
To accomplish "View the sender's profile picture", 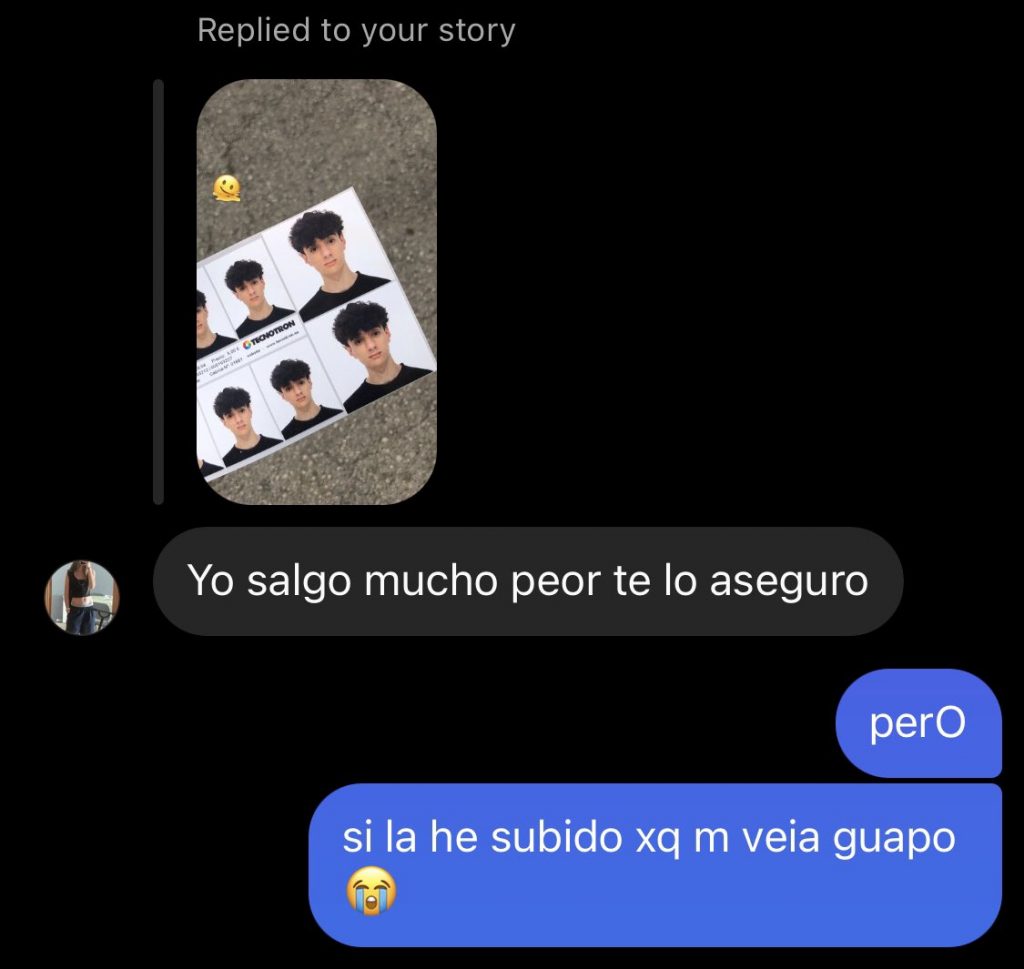I will click(82, 597).
